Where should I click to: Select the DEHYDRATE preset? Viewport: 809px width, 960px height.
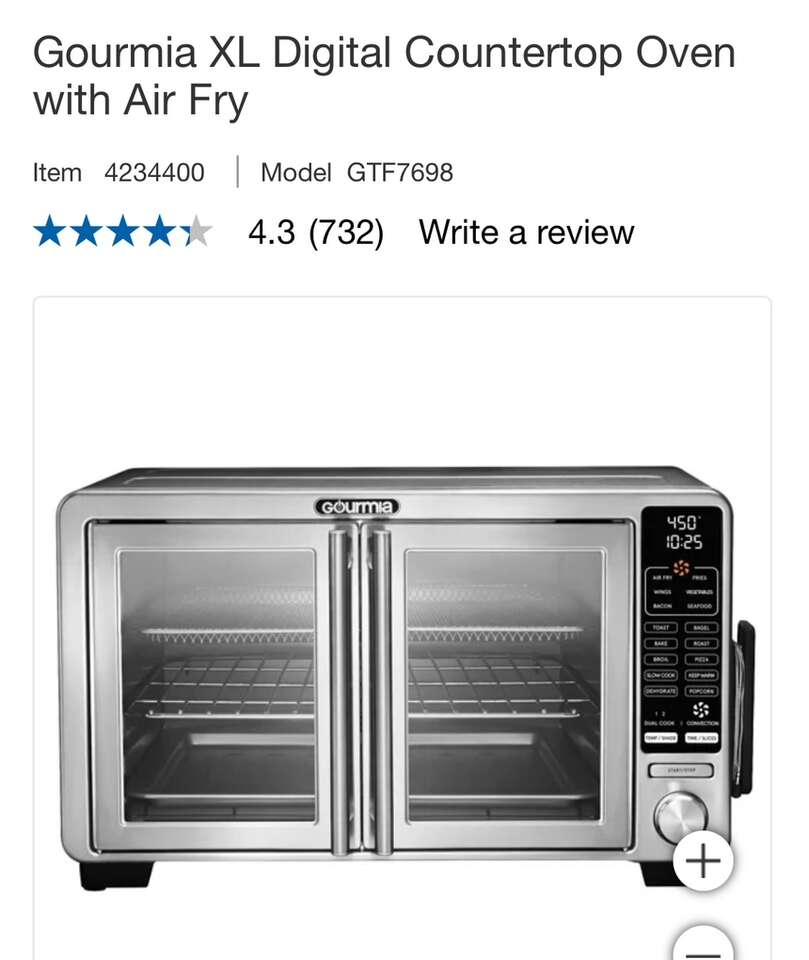pyautogui.click(x=661, y=691)
